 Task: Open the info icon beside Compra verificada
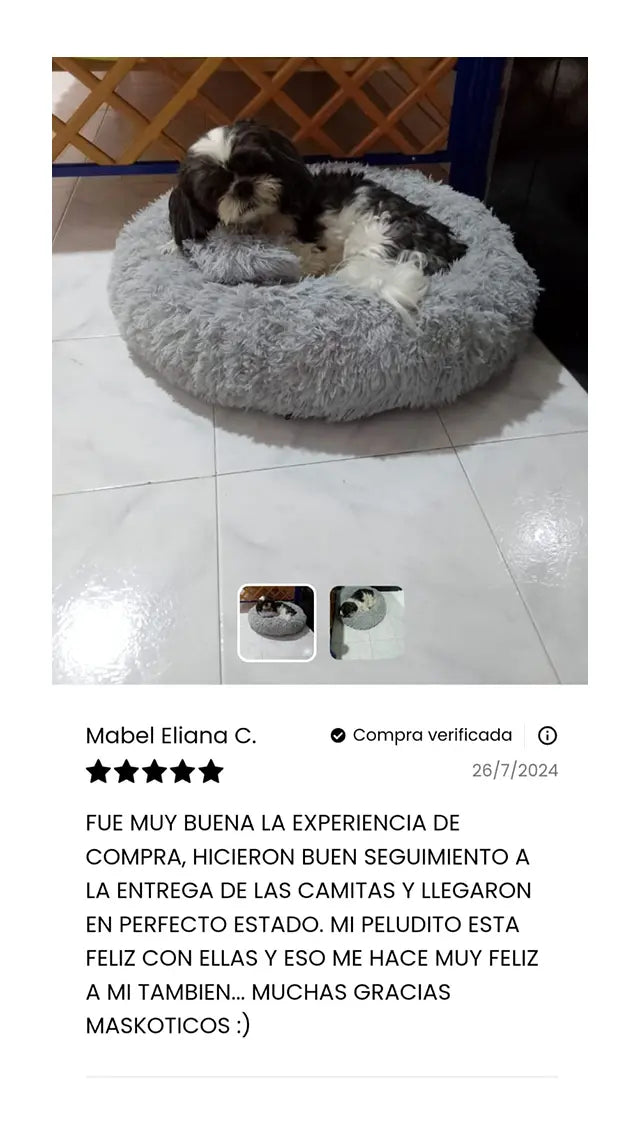[x=547, y=736]
